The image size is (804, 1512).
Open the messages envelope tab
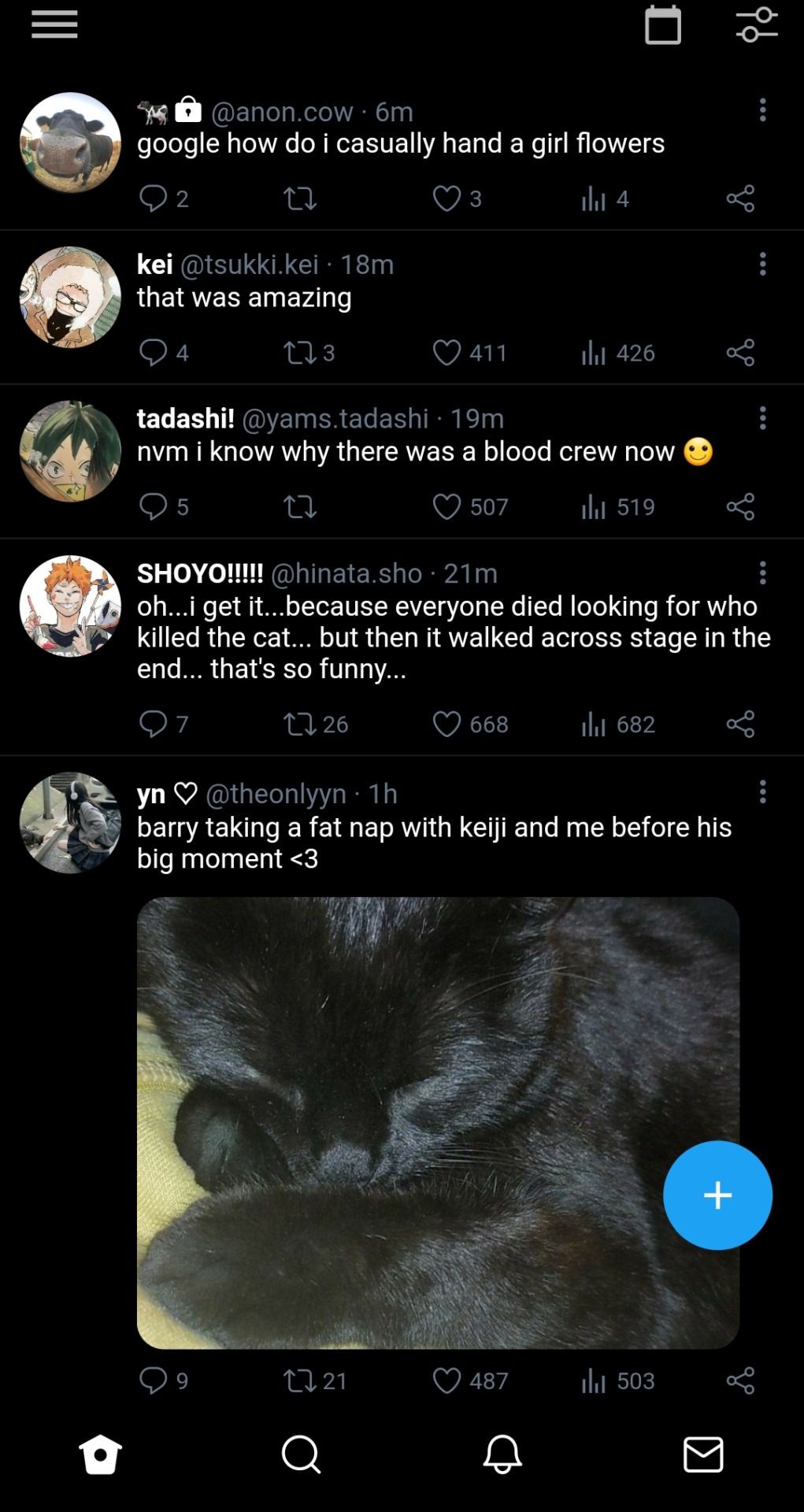[703, 1454]
